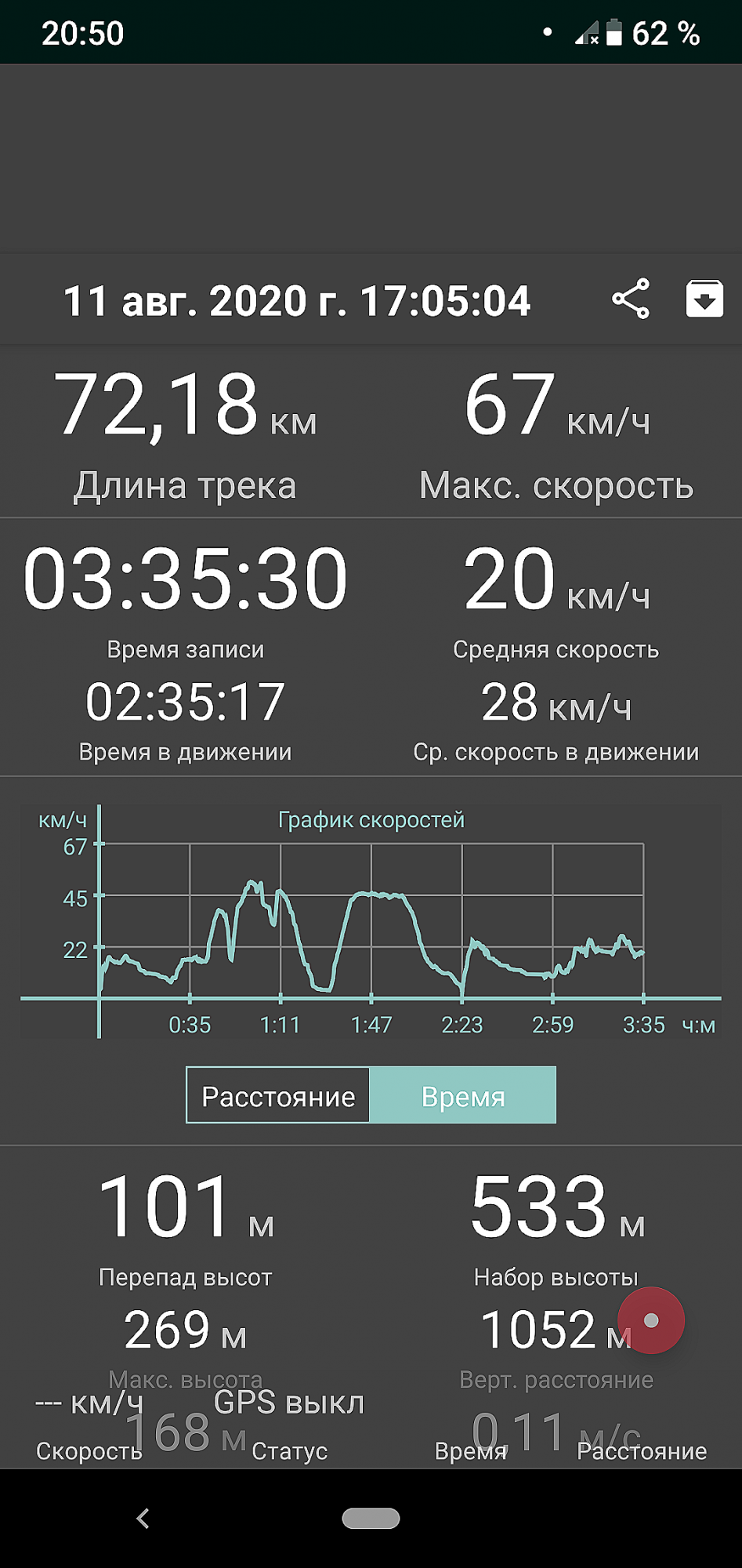Image resolution: width=742 pixels, height=1568 pixels.
Task: Share this track via the share icon
Action: 631,299
